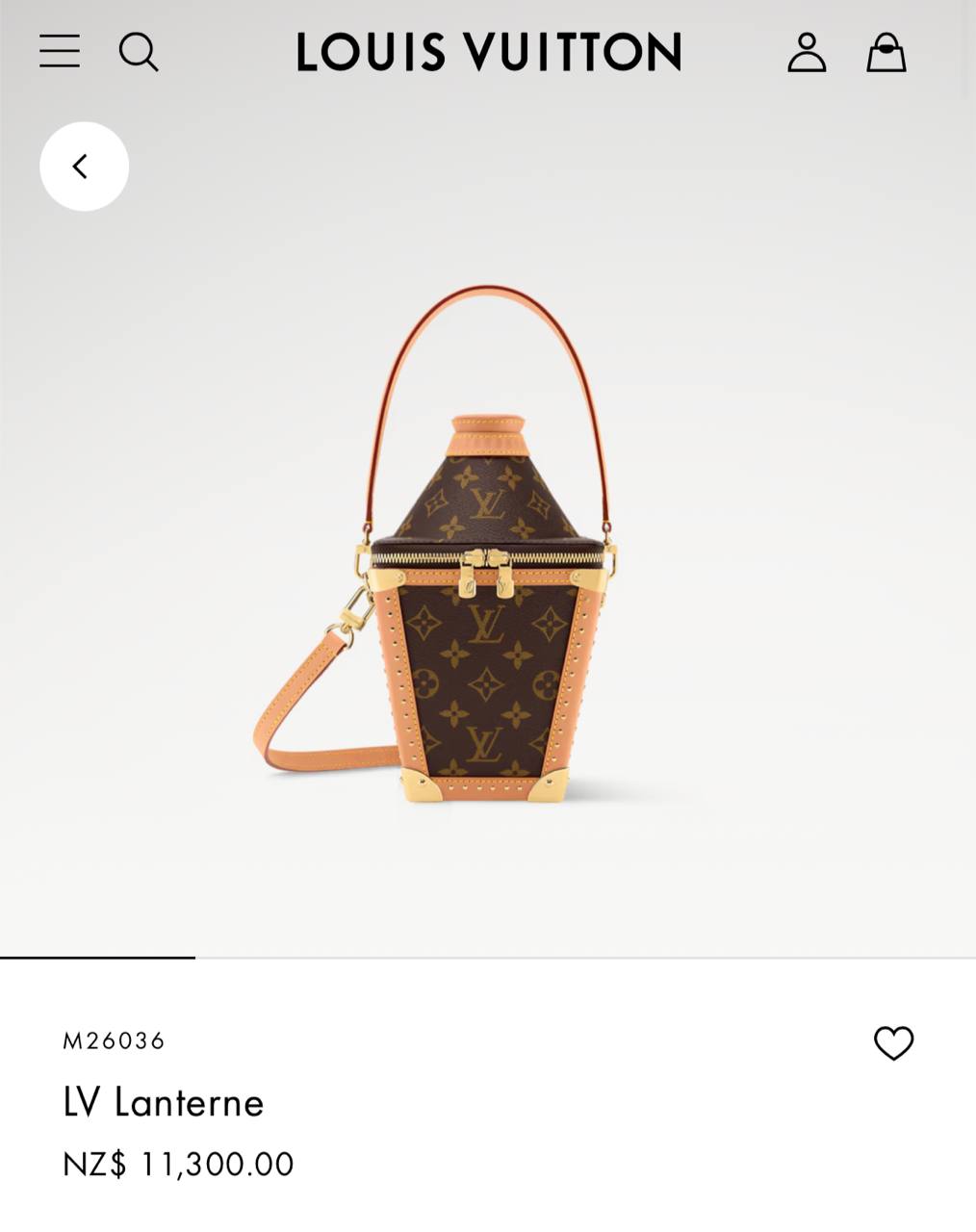Open the account profile icon
Viewport: 976px width, 1232px height.
807,52
